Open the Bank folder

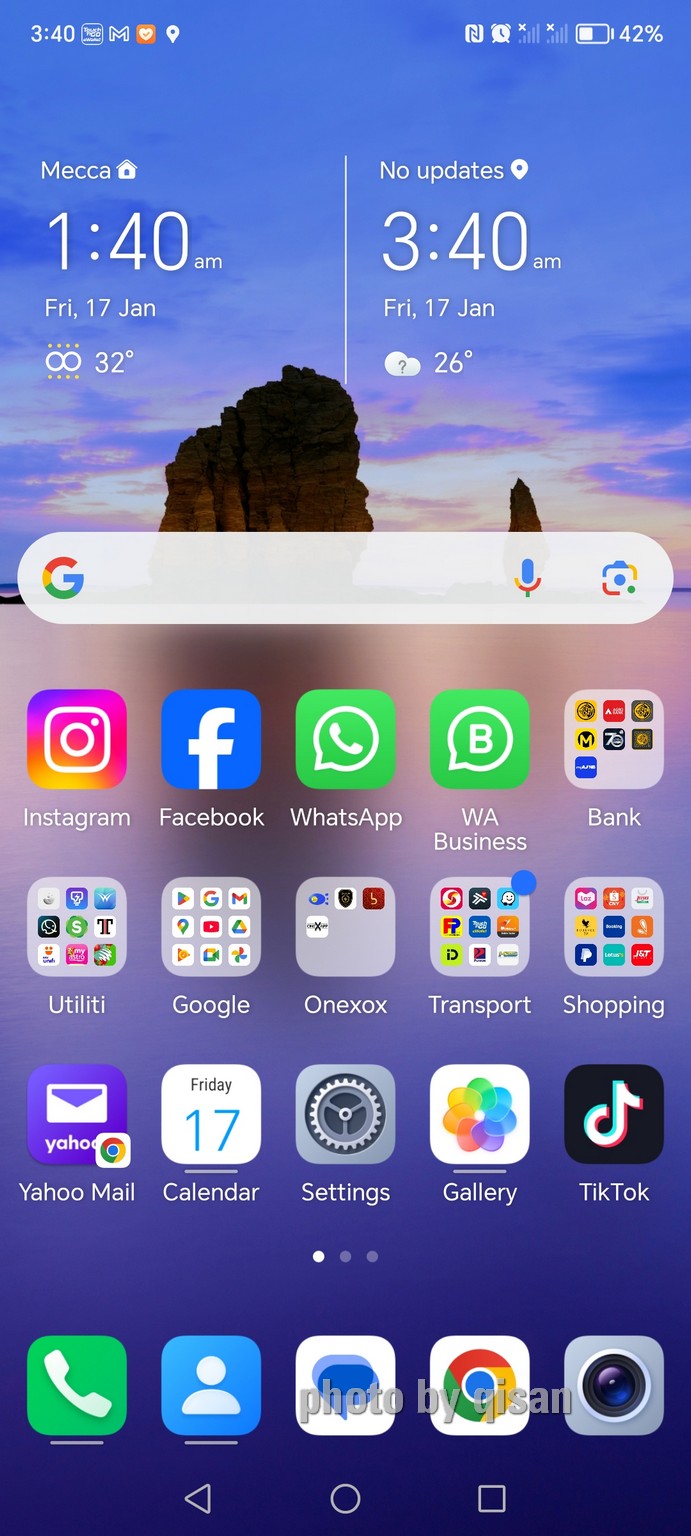[614, 739]
